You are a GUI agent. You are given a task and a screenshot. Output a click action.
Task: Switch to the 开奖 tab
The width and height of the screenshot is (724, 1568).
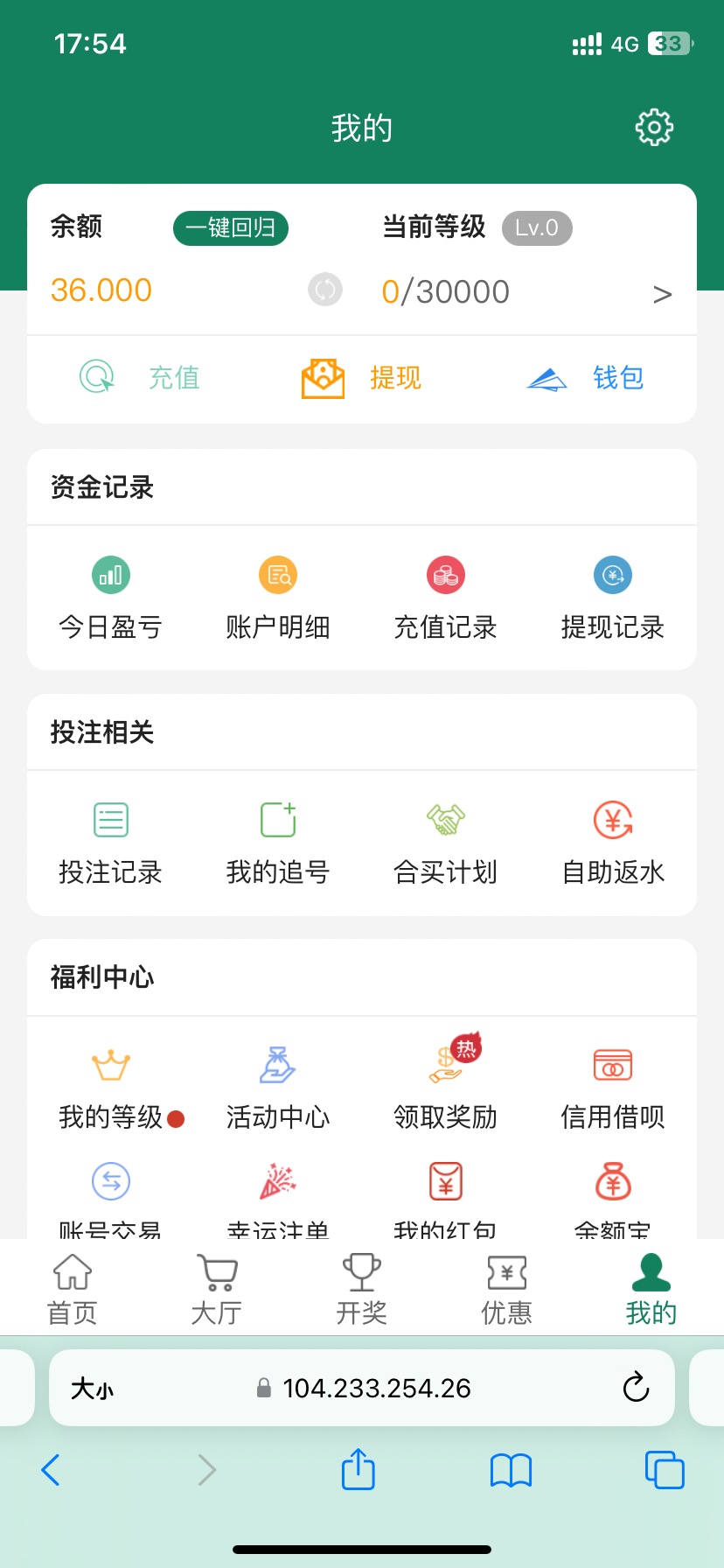click(x=362, y=1289)
